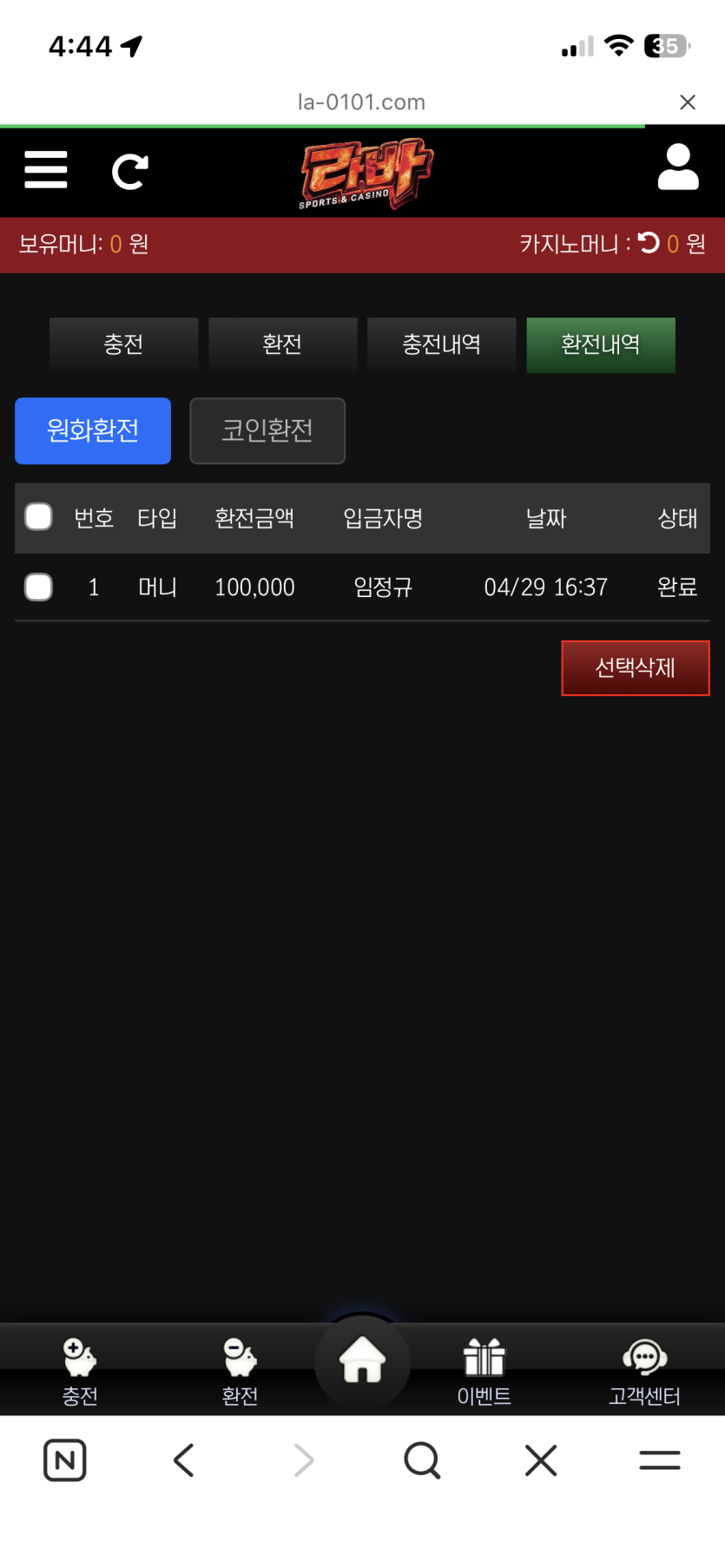Switch to 코인환전

pyautogui.click(x=267, y=430)
